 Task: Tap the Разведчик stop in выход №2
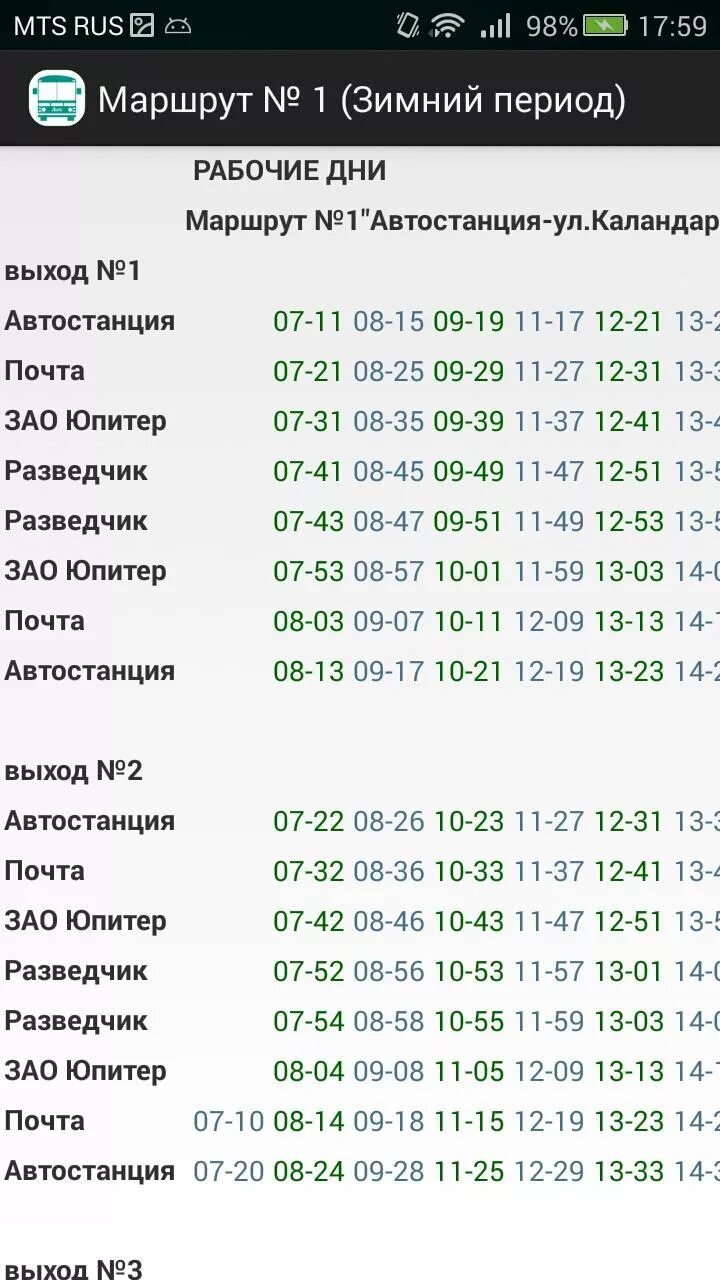76,970
